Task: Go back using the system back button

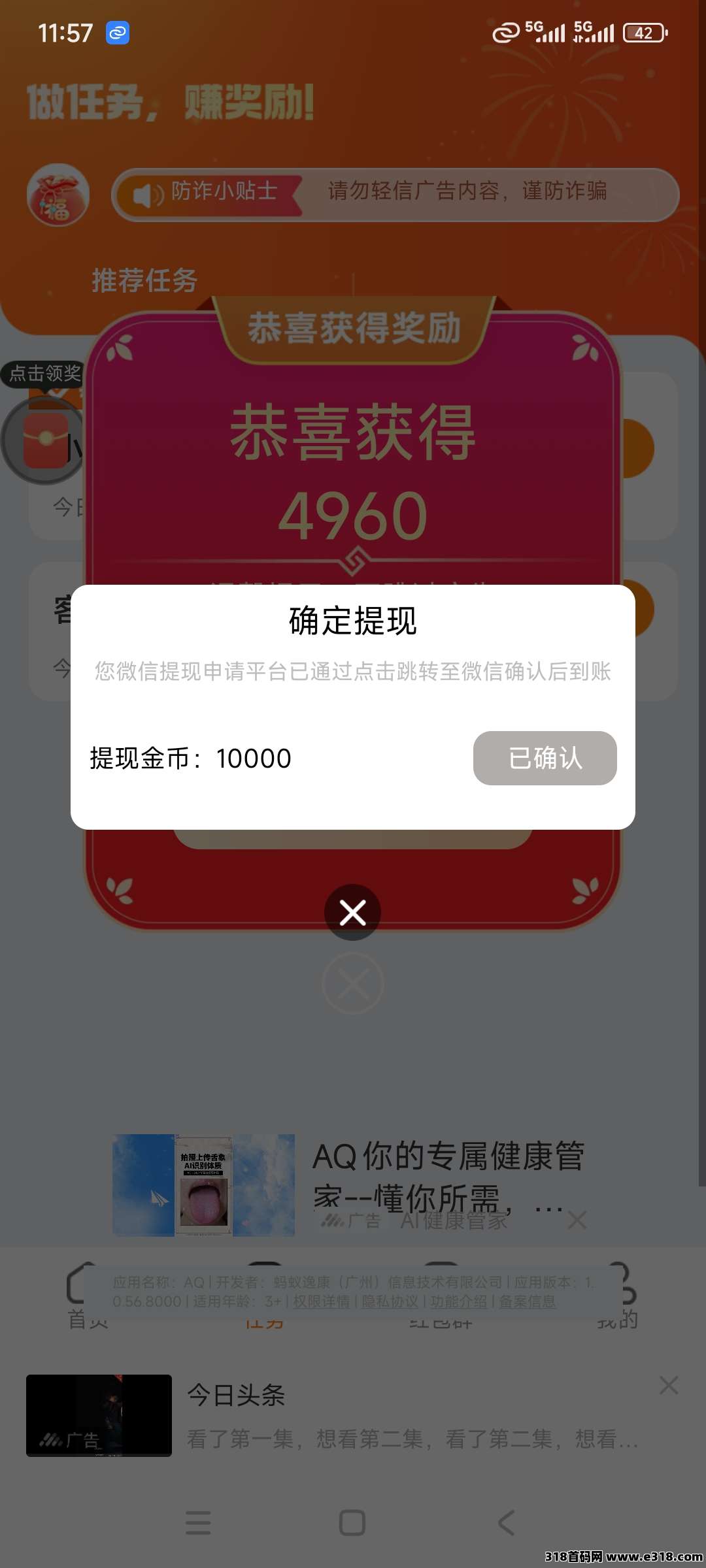Action: pyautogui.click(x=507, y=1522)
